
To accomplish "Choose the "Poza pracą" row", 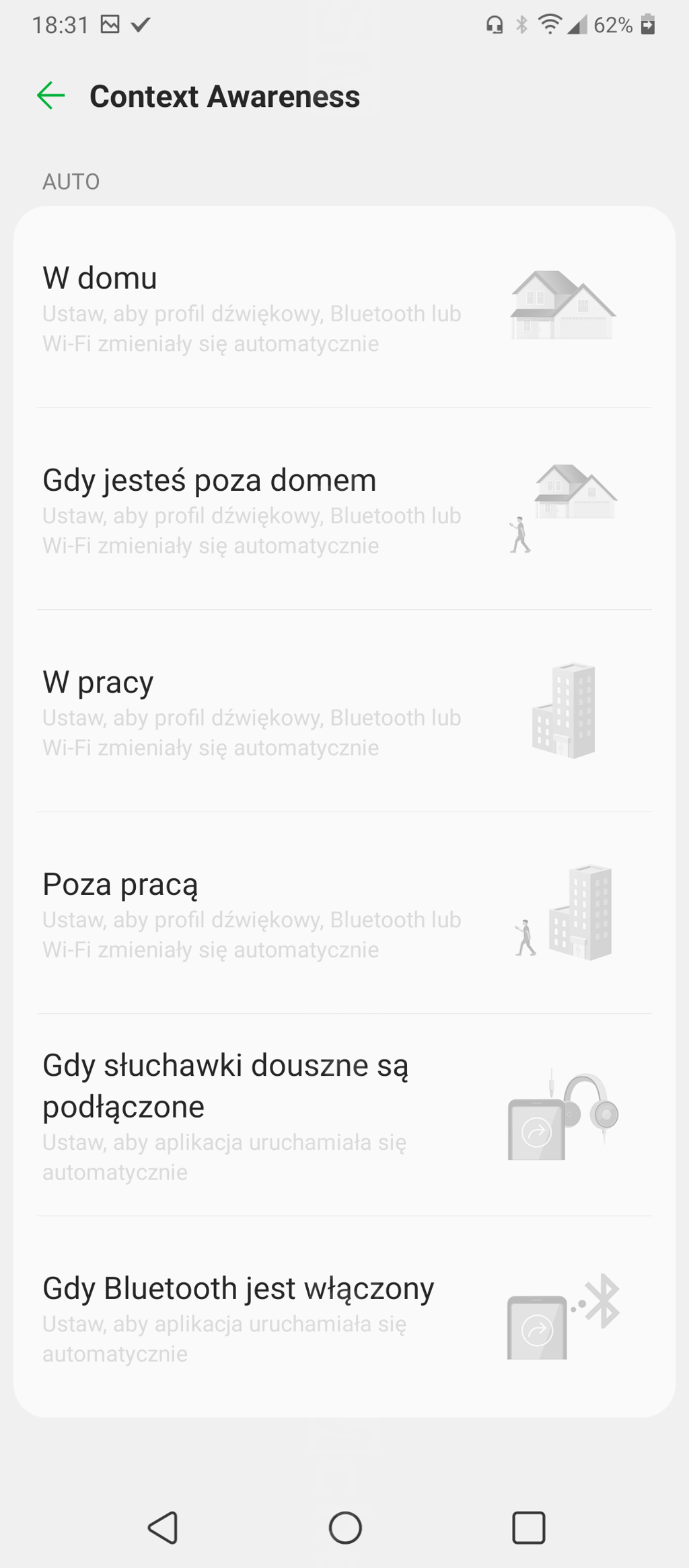I will pos(343,913).
